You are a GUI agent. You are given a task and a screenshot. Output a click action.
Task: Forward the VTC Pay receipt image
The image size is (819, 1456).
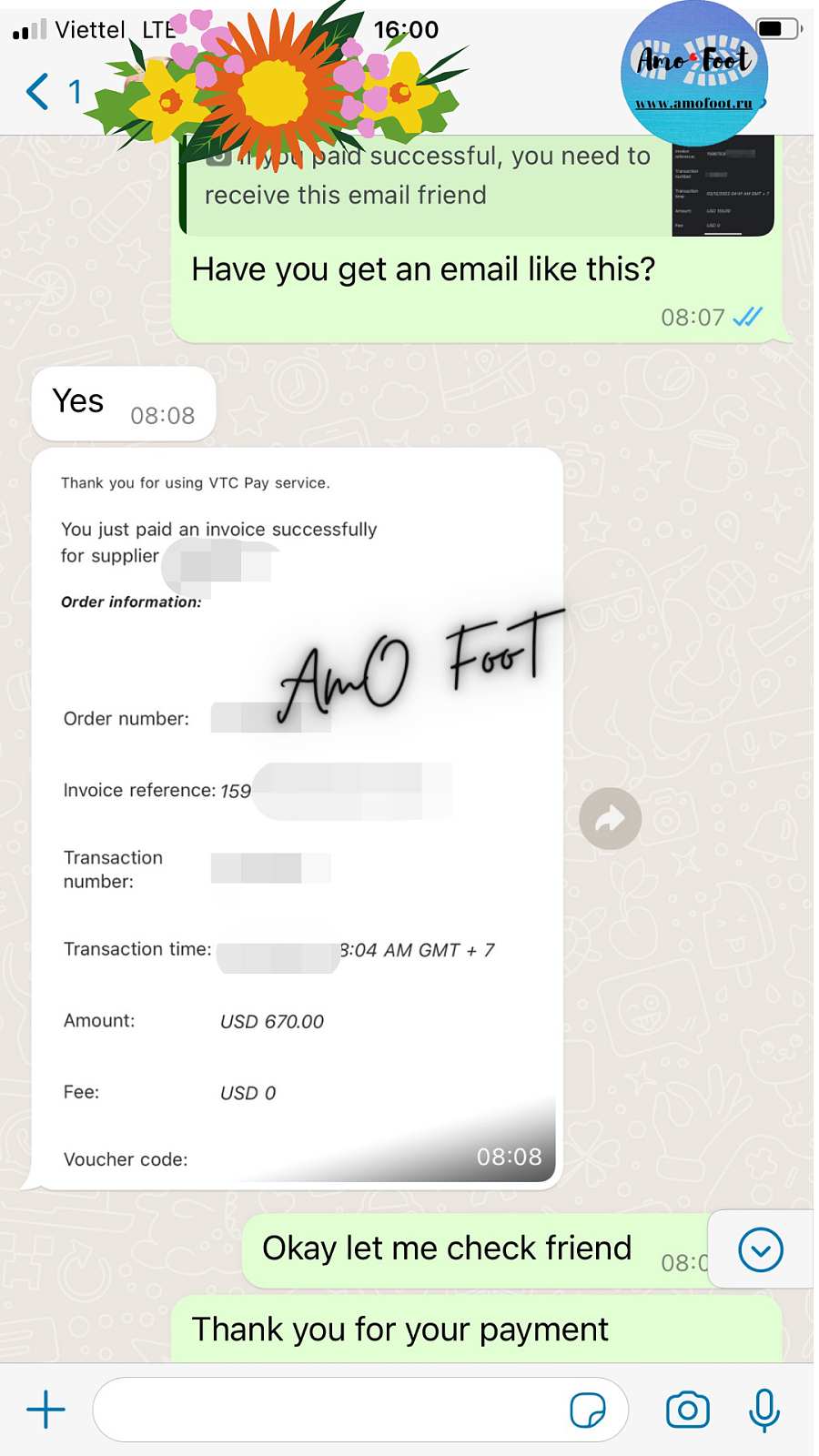(x=610, y=818)
